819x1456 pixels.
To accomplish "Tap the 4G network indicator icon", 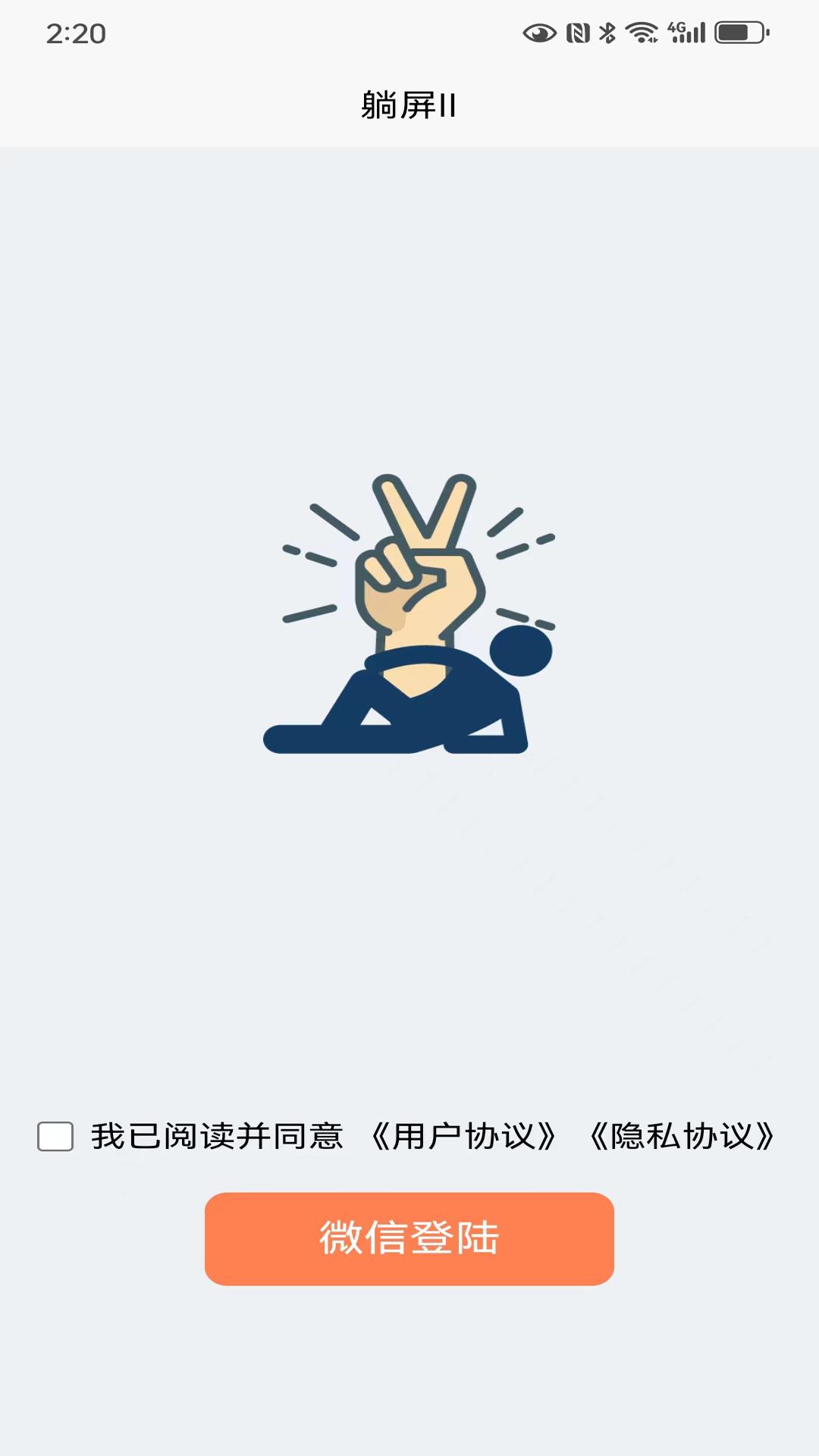I will click(x=673, y=29).
